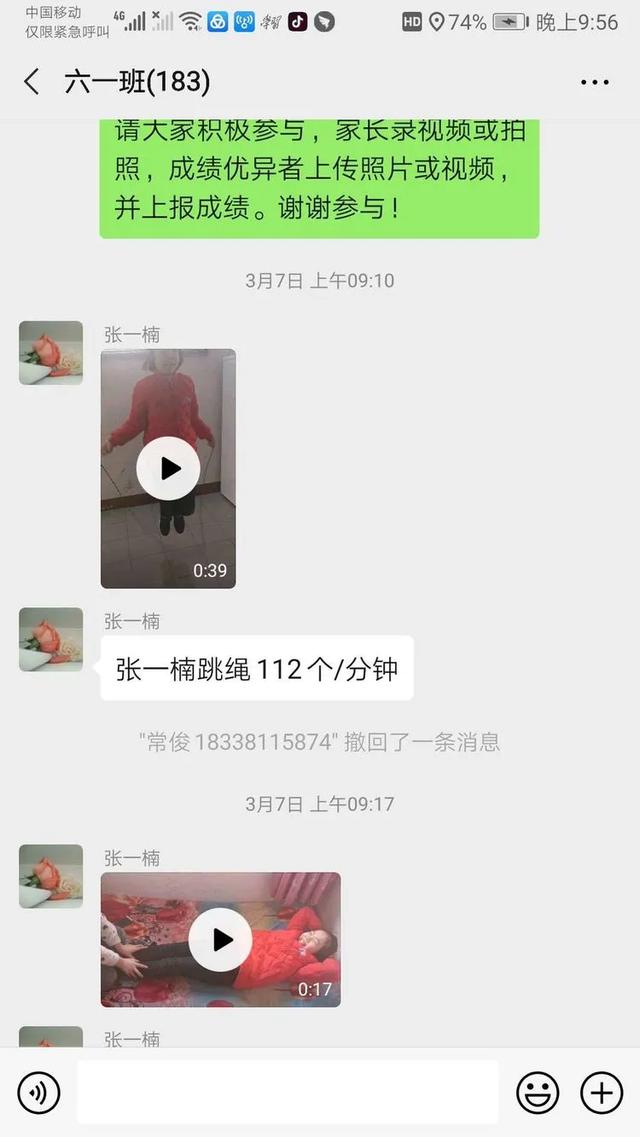Open the chat's three-dot overflow menu
Viewport: 640px width, 1137px height.
pyautogui.click(x=594, y=82)
